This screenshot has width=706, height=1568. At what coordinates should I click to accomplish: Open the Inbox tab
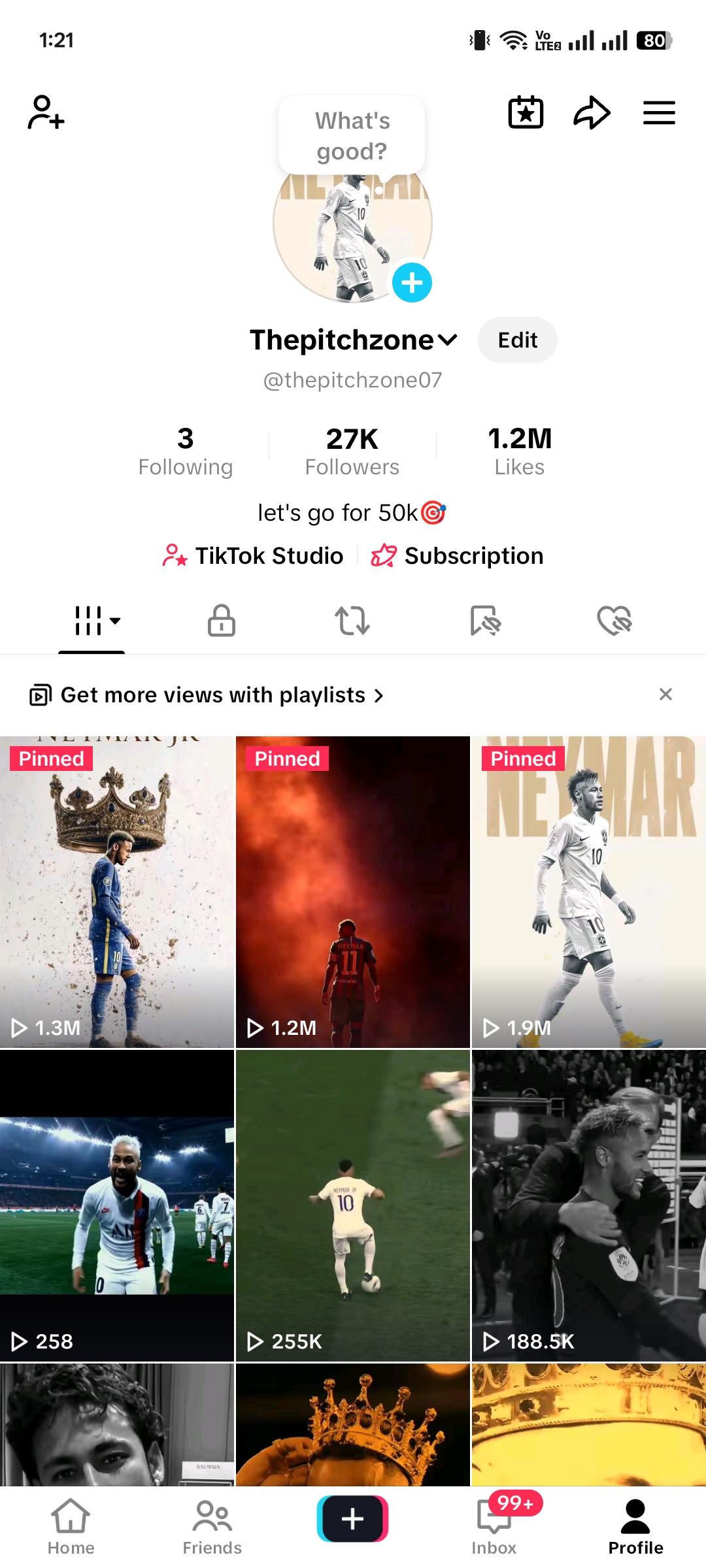pos(494,1526)
